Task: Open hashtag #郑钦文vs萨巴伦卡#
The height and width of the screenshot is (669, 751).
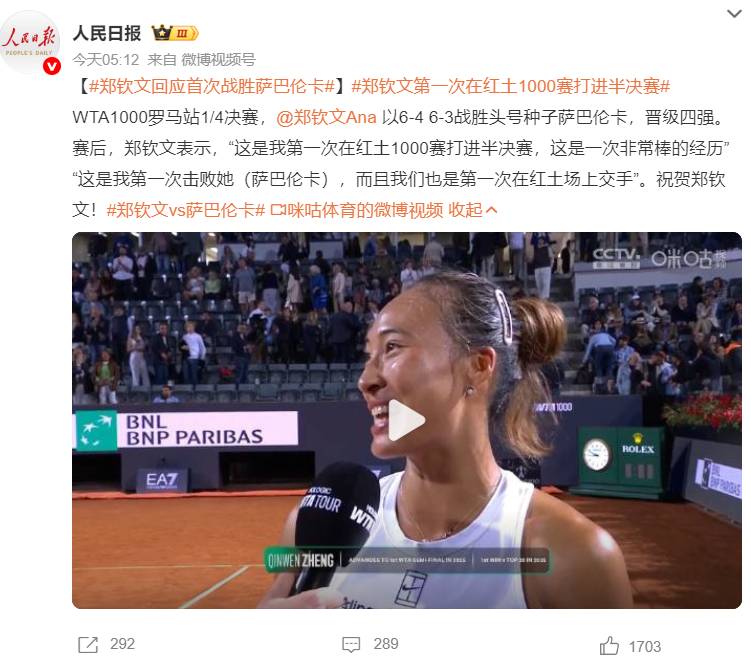Action: point(185,210)
